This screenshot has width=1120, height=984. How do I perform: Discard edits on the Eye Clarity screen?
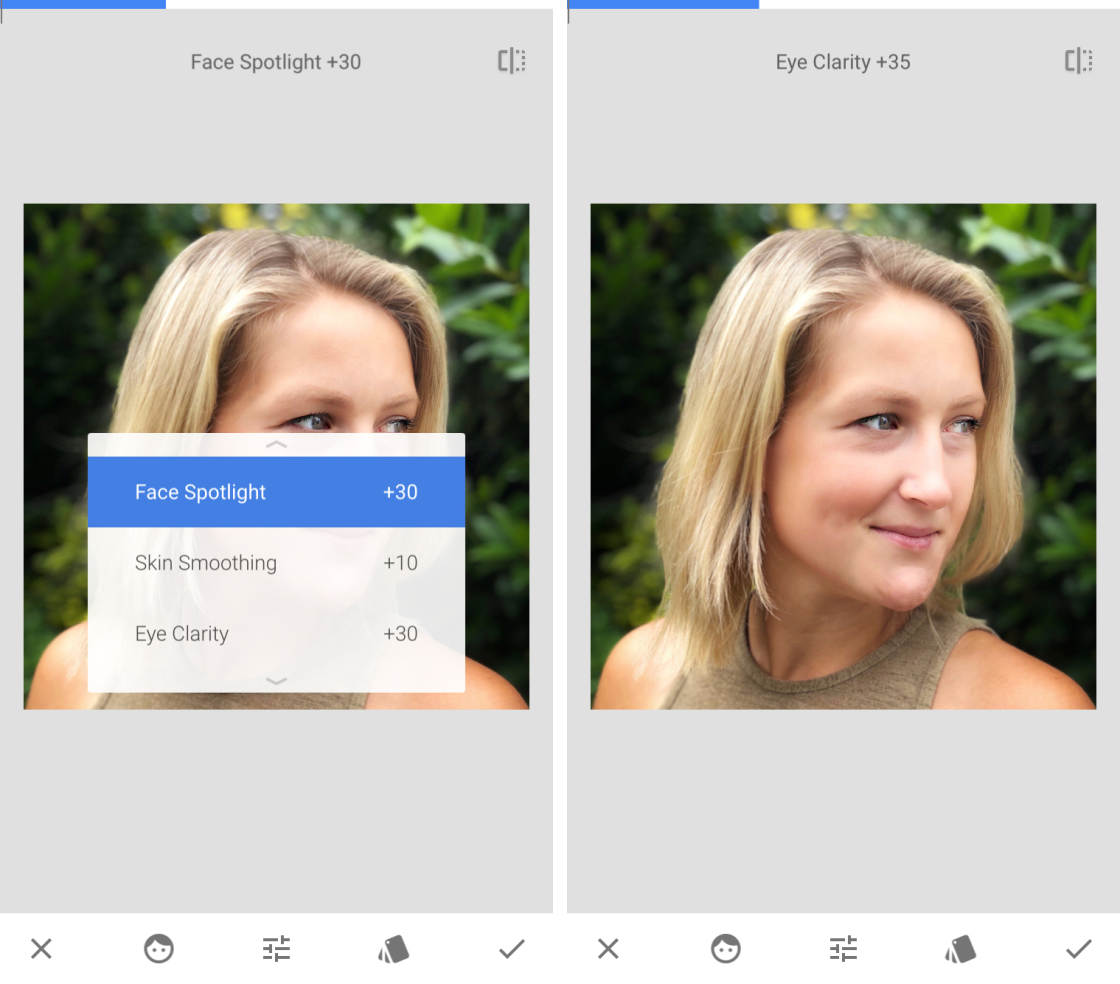coord(608,949)
